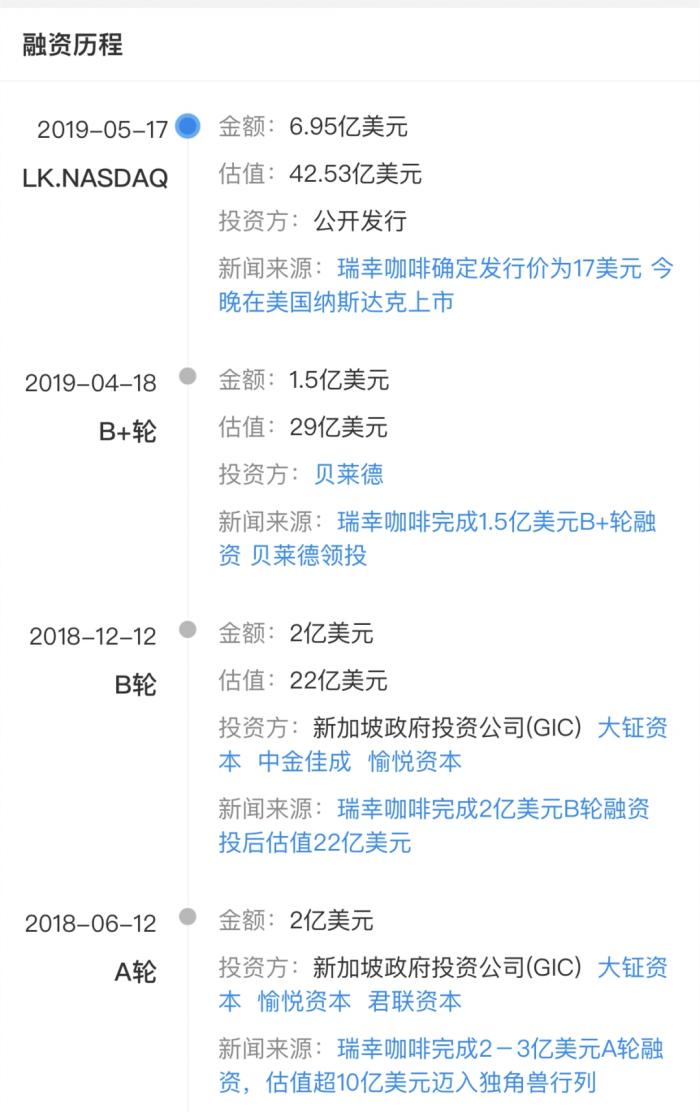
Task: View investor 中金佳成
Action: tap(304, 761)
